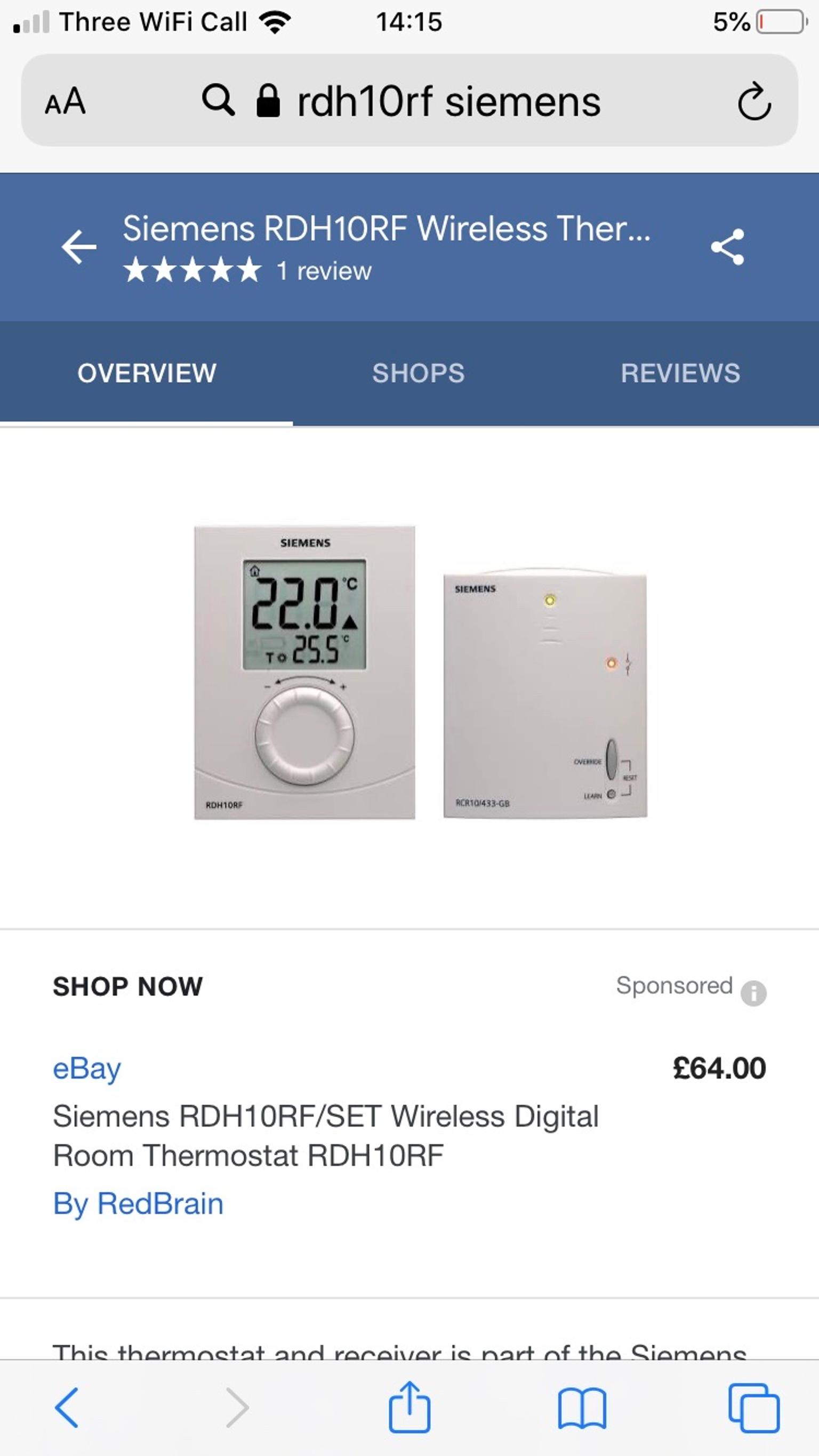Tap the rdh10rf siemens address bar

click(x=430, y=102)
